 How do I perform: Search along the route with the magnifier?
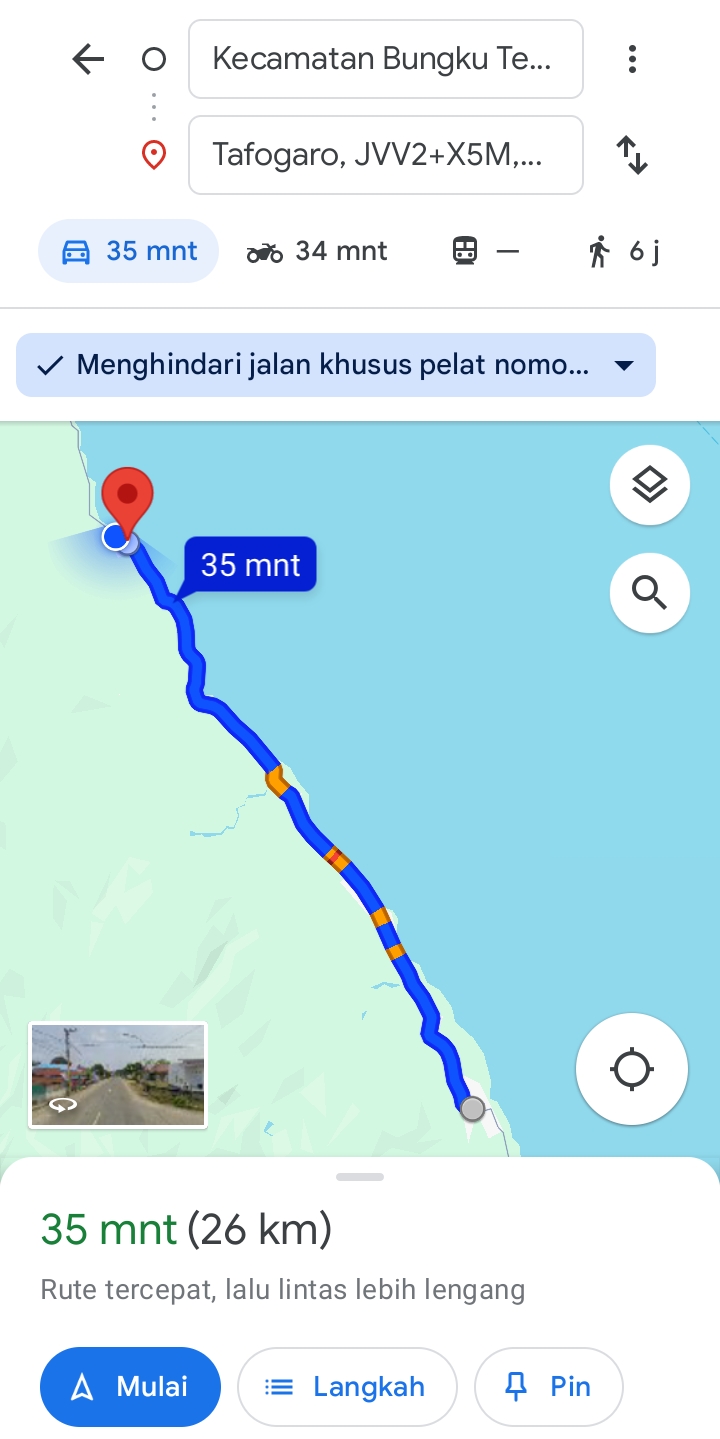[x=650, y=593]
